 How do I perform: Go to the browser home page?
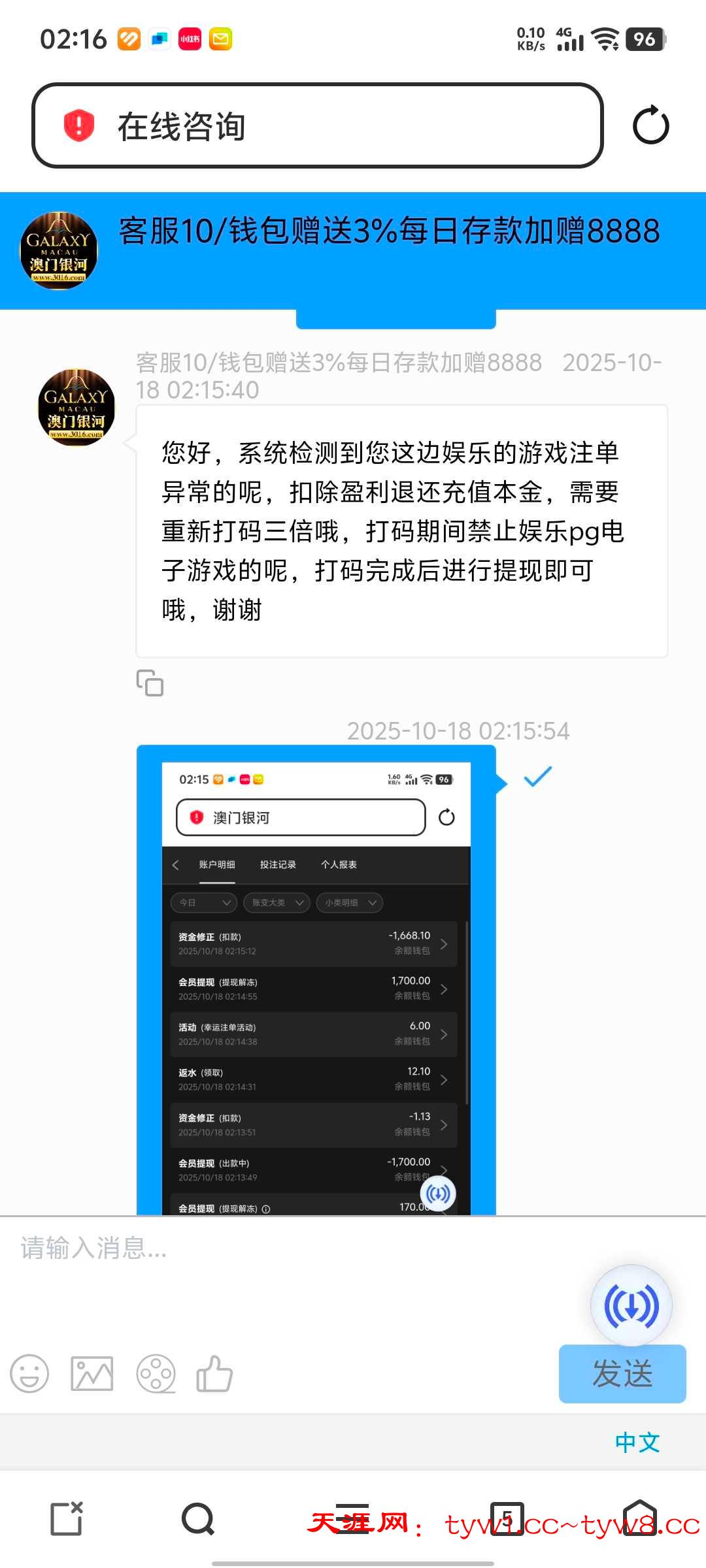click(x=639, y=1518)
